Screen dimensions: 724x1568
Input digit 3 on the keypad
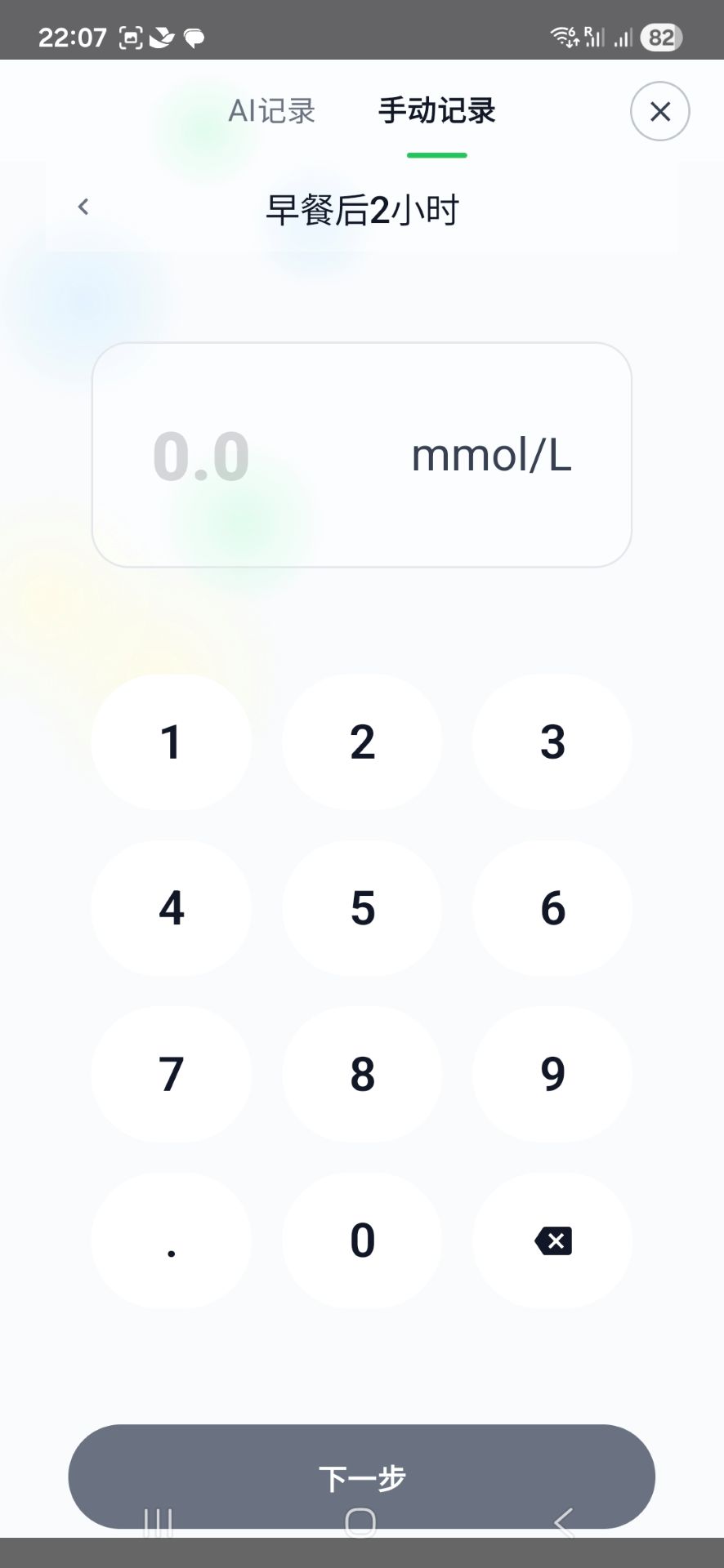552,742
